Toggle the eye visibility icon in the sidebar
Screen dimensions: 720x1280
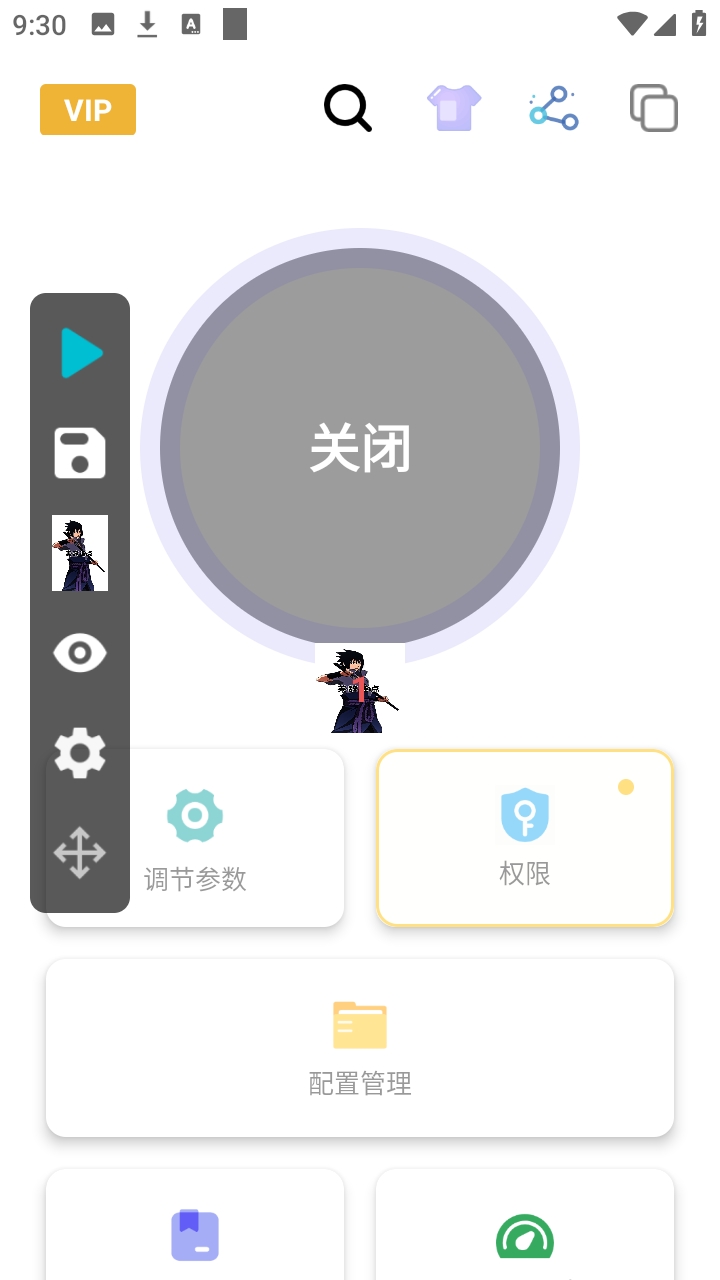[x=79, y=652]
